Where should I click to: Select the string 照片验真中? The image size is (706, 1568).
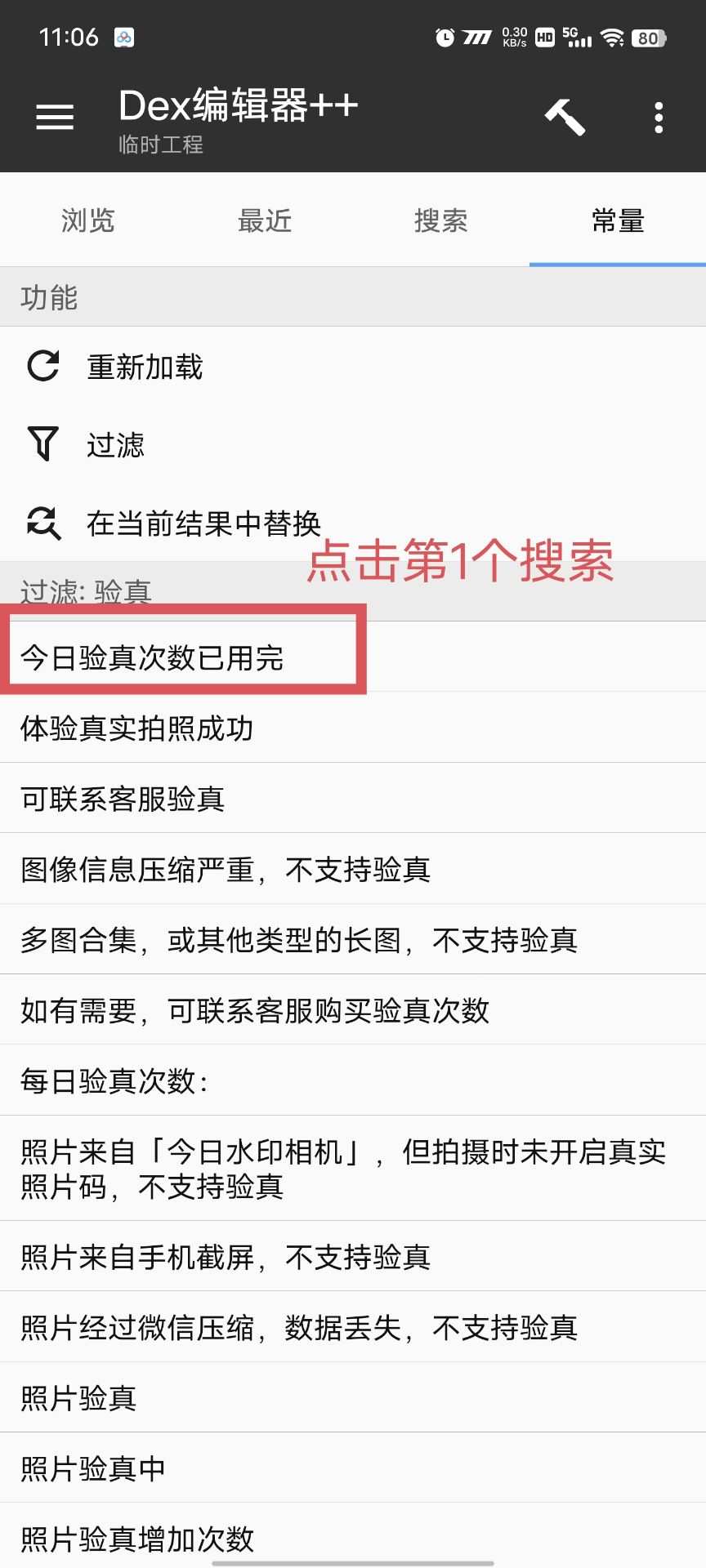[353, 1468]
